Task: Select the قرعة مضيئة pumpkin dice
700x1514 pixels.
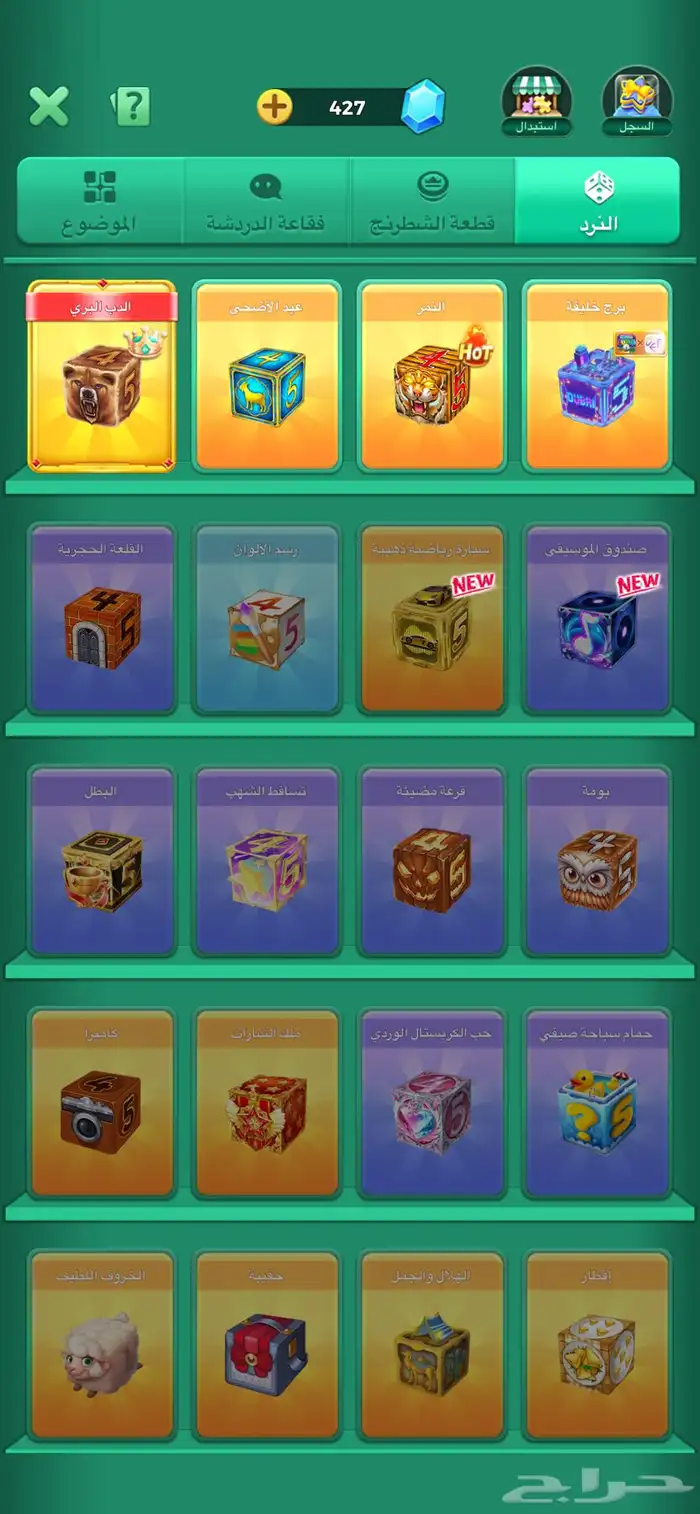Action: pyautogui.click(x=432, y=862)
